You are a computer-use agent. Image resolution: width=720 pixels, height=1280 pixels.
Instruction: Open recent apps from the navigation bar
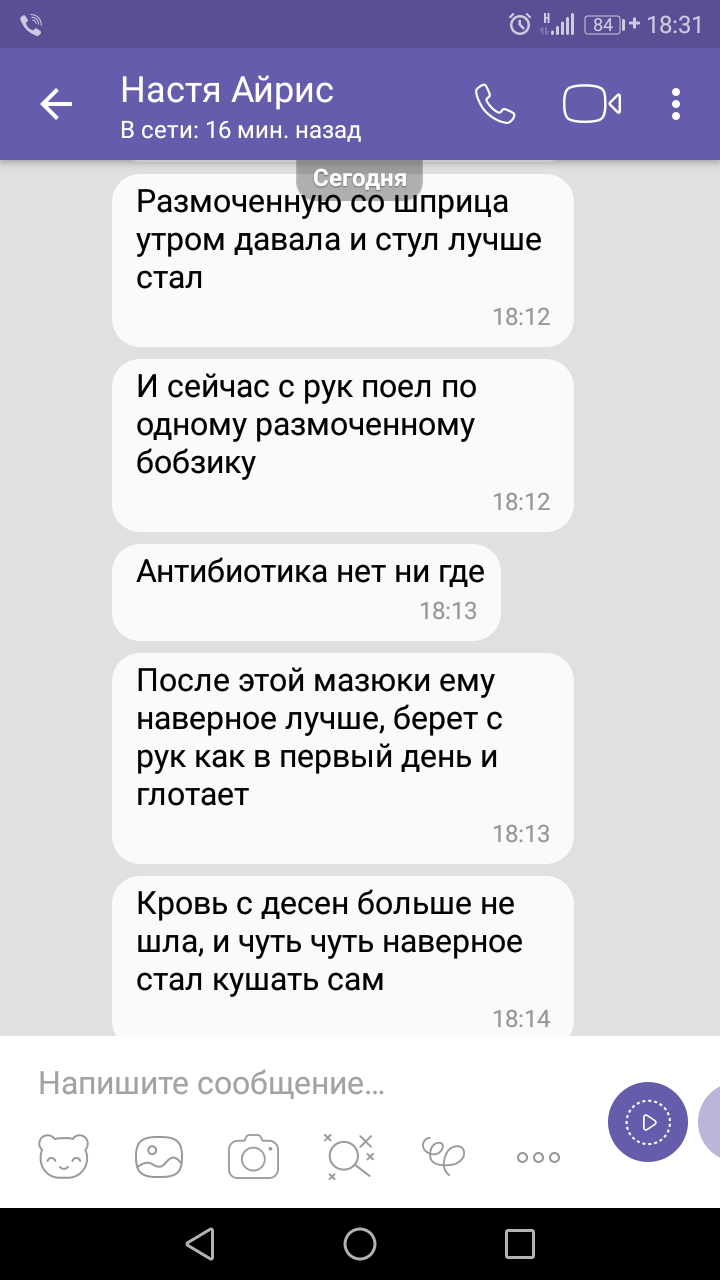520,1244
